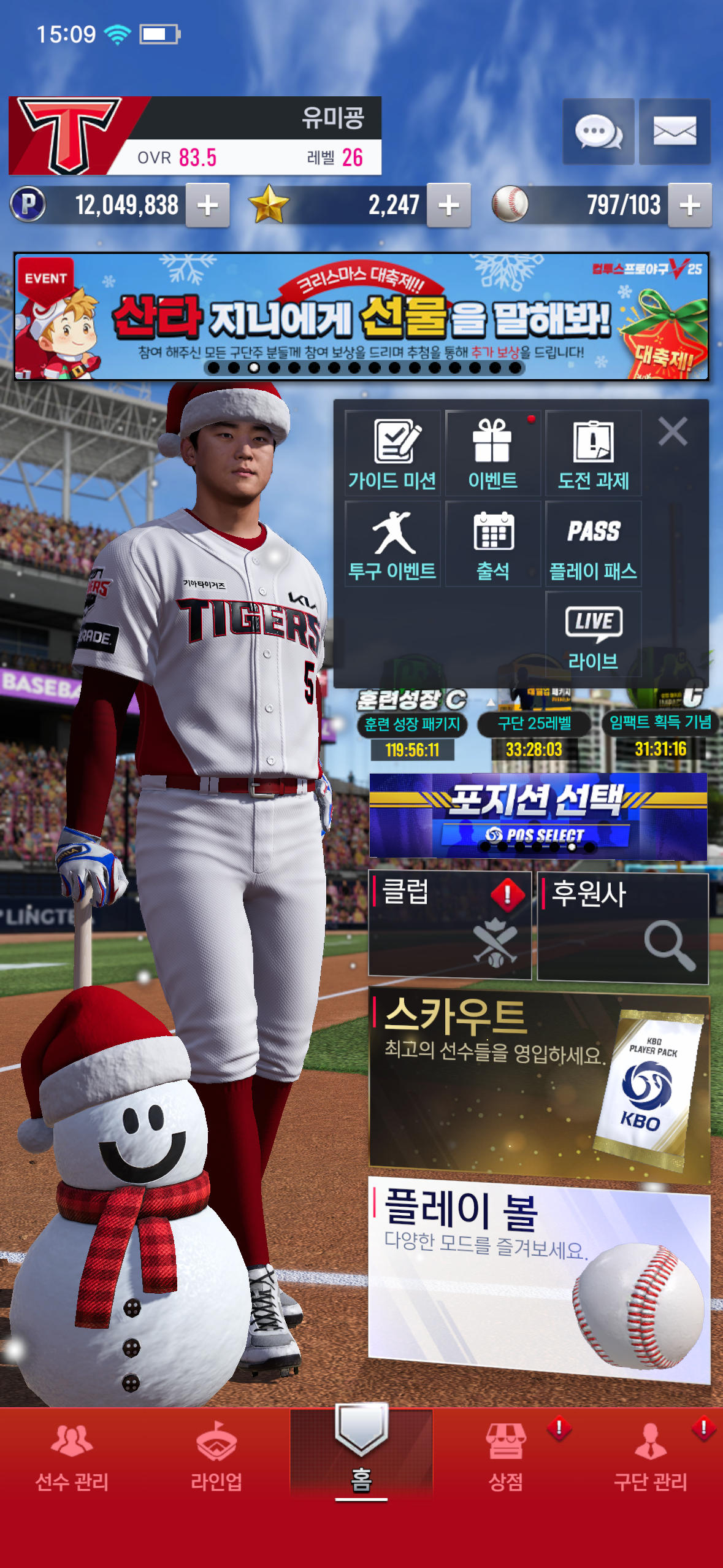723x1568 pixels.
Task: Open 포지션 선택 banner
Action: [x=538, y=815]
